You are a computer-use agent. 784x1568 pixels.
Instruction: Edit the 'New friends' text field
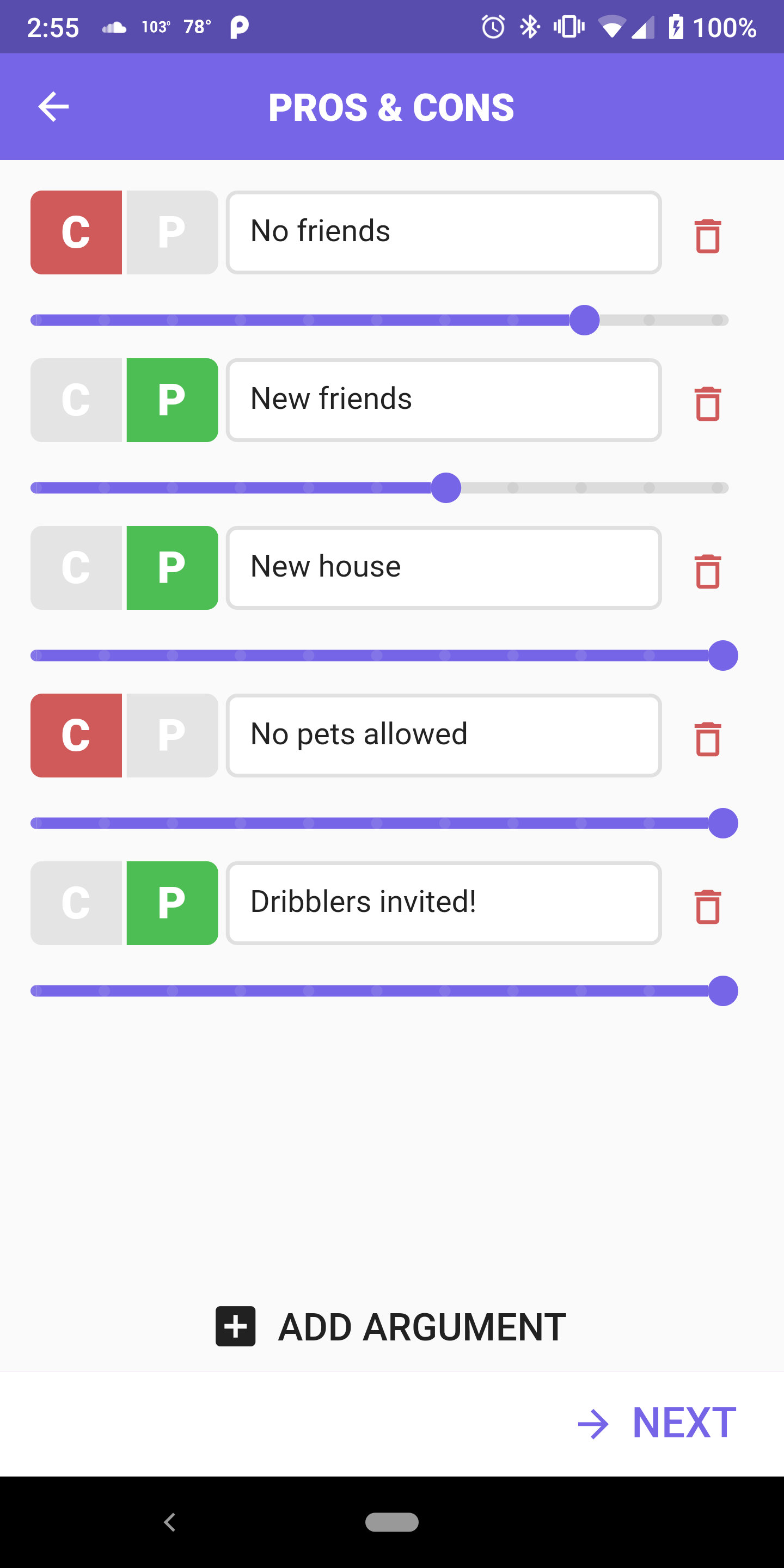[444, 400]
